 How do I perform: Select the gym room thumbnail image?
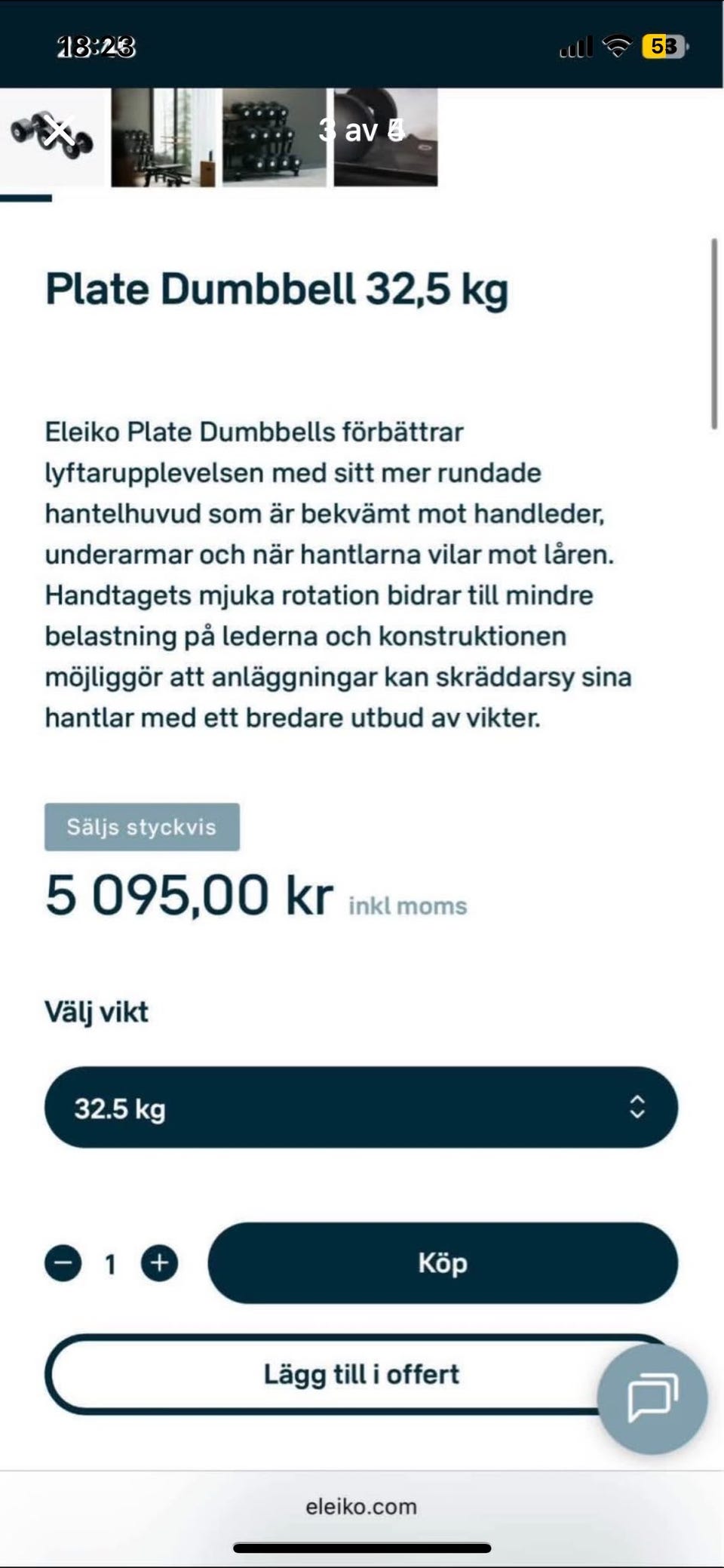(163, 137)
